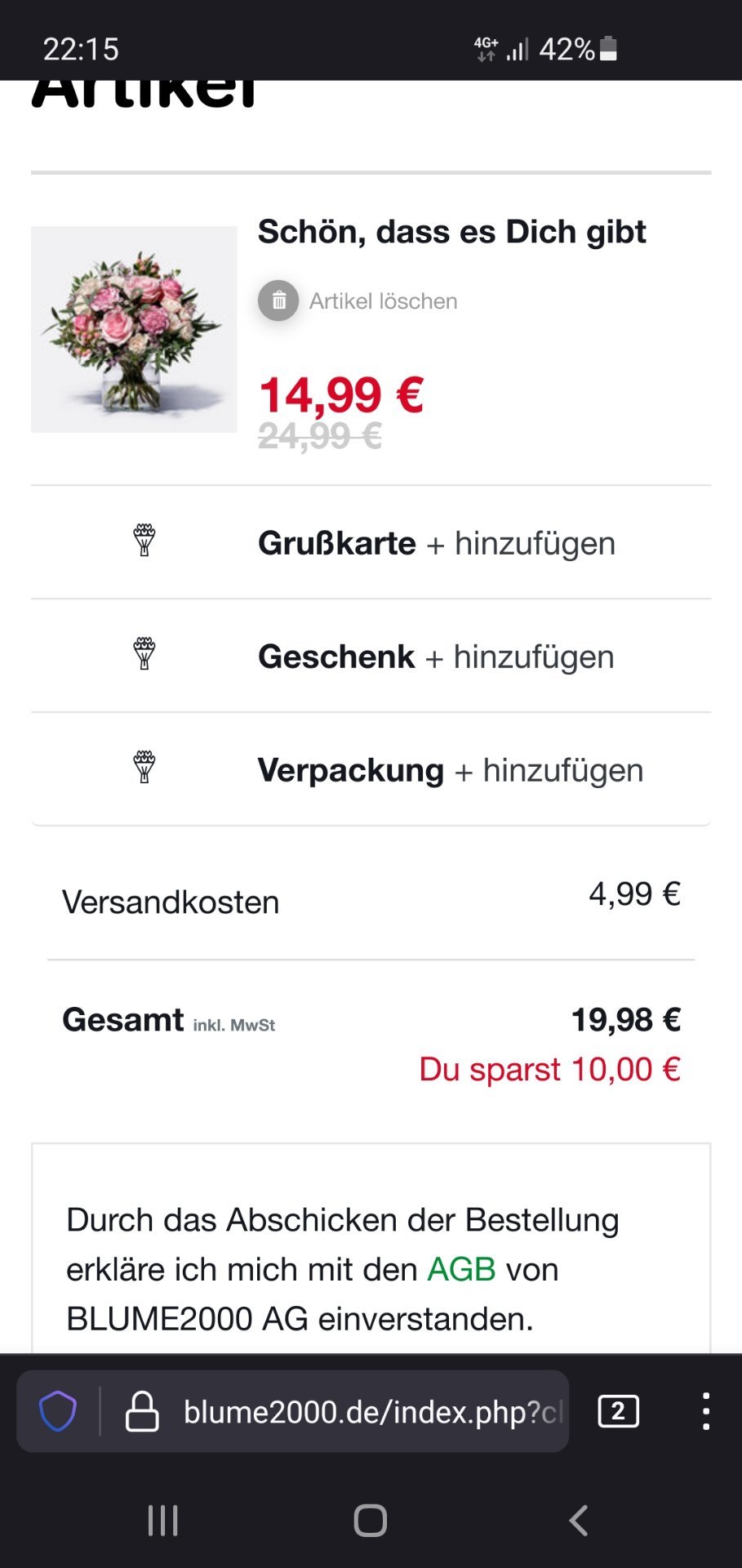Screen dimensions: 742x1568
Task: Open the browser tabs switcher
Action: click(618, 1411)
